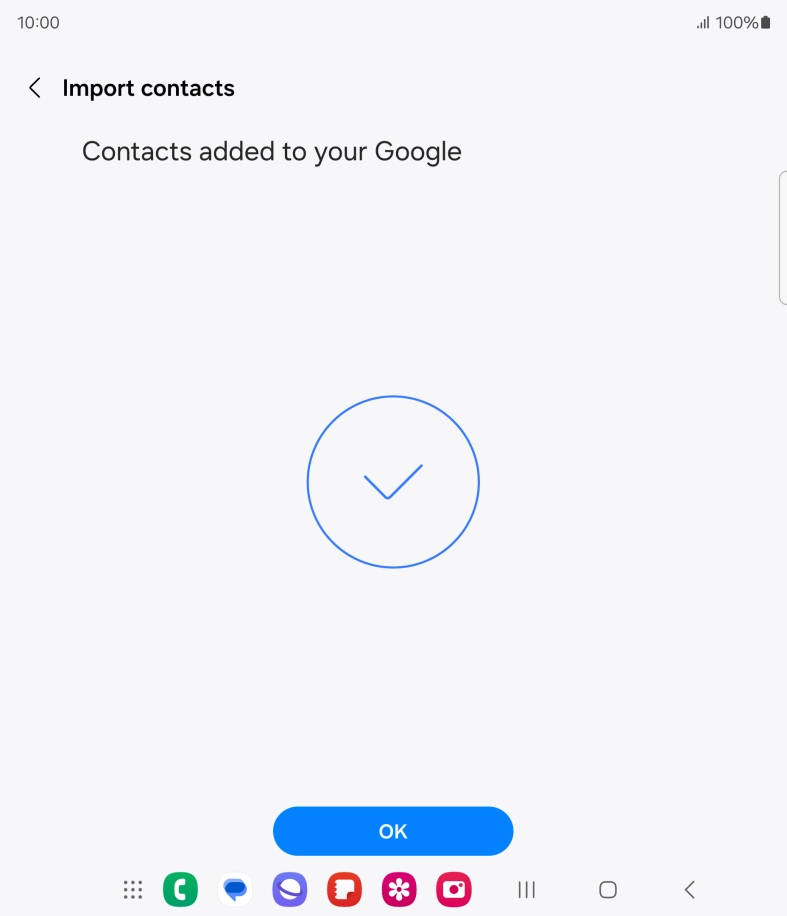This screenshot has height=916, width=787.
Task: Open the app drawer grid
Action: [132, 889]
